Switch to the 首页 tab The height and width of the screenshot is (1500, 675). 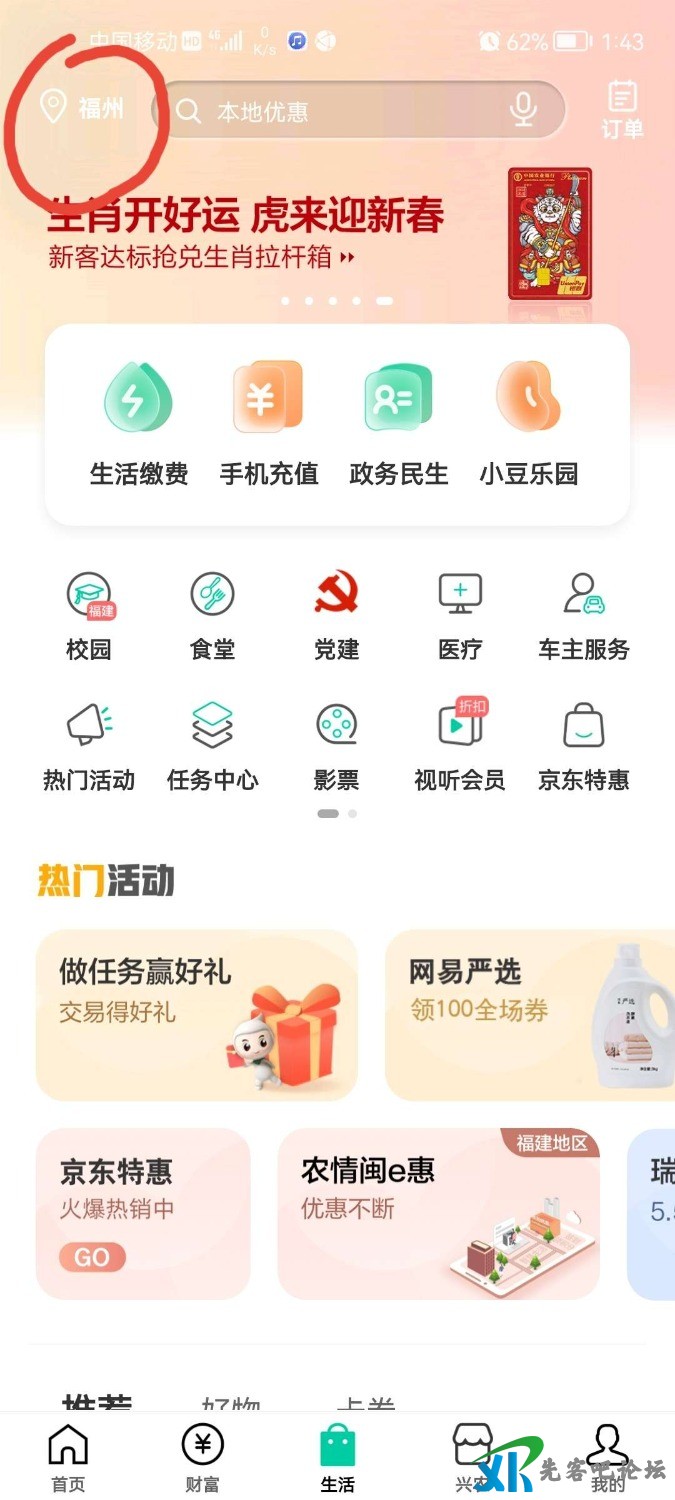click(x=68, y=1457)
